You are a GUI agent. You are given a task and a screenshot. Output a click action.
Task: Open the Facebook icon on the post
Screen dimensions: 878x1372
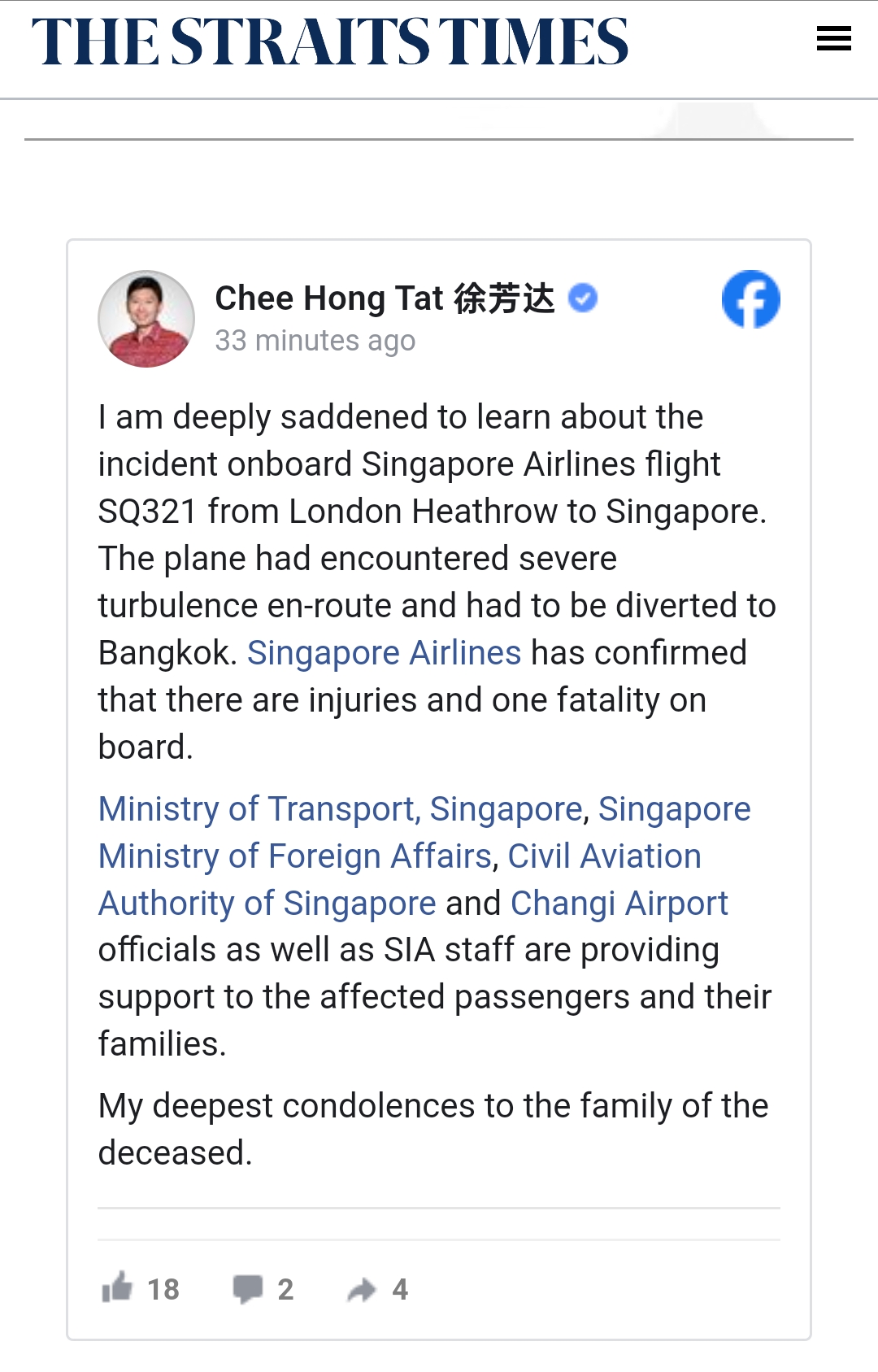tap(750, 299)
